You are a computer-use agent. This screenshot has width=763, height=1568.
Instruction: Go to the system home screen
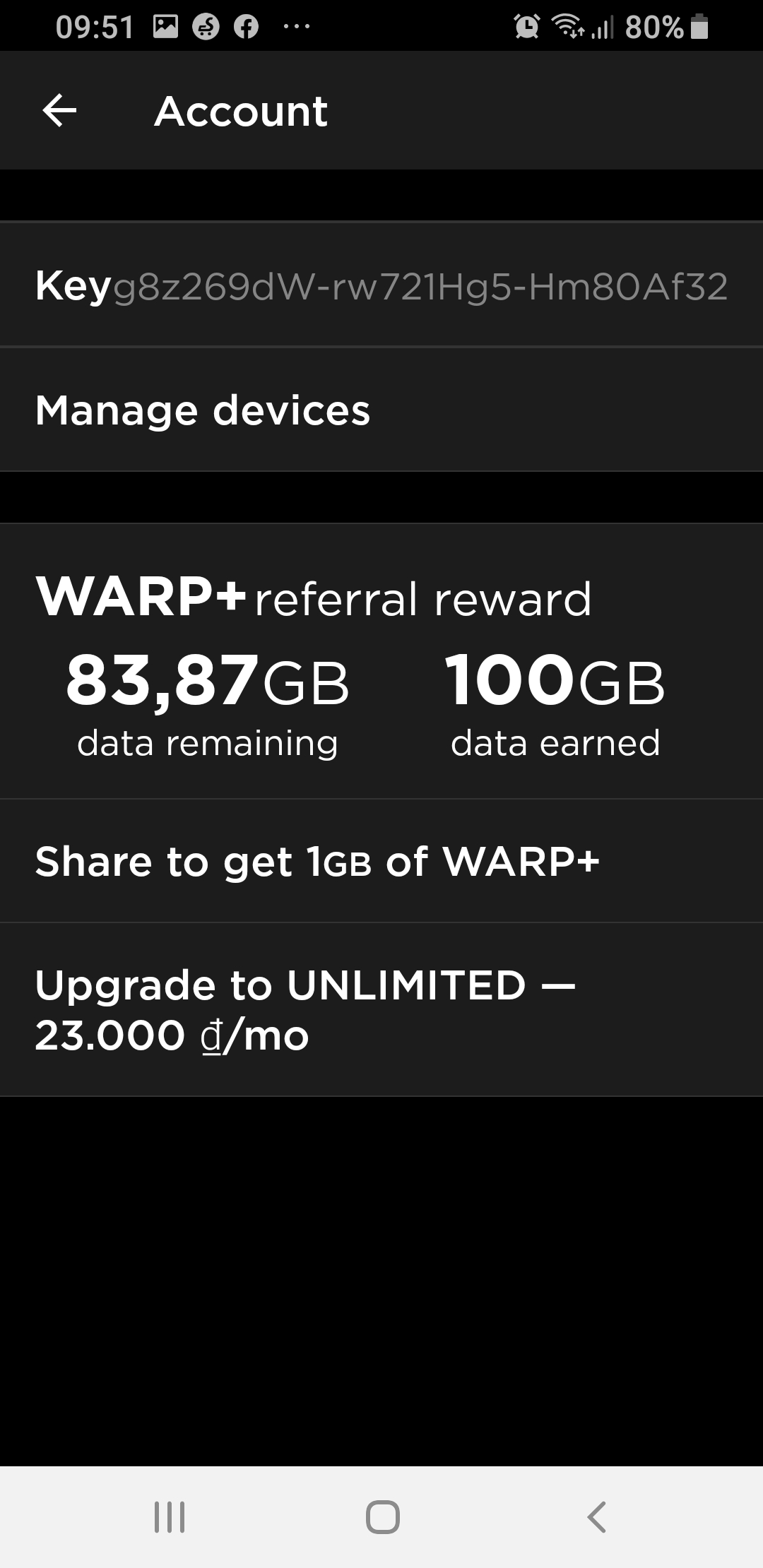tap(382, 1517)
